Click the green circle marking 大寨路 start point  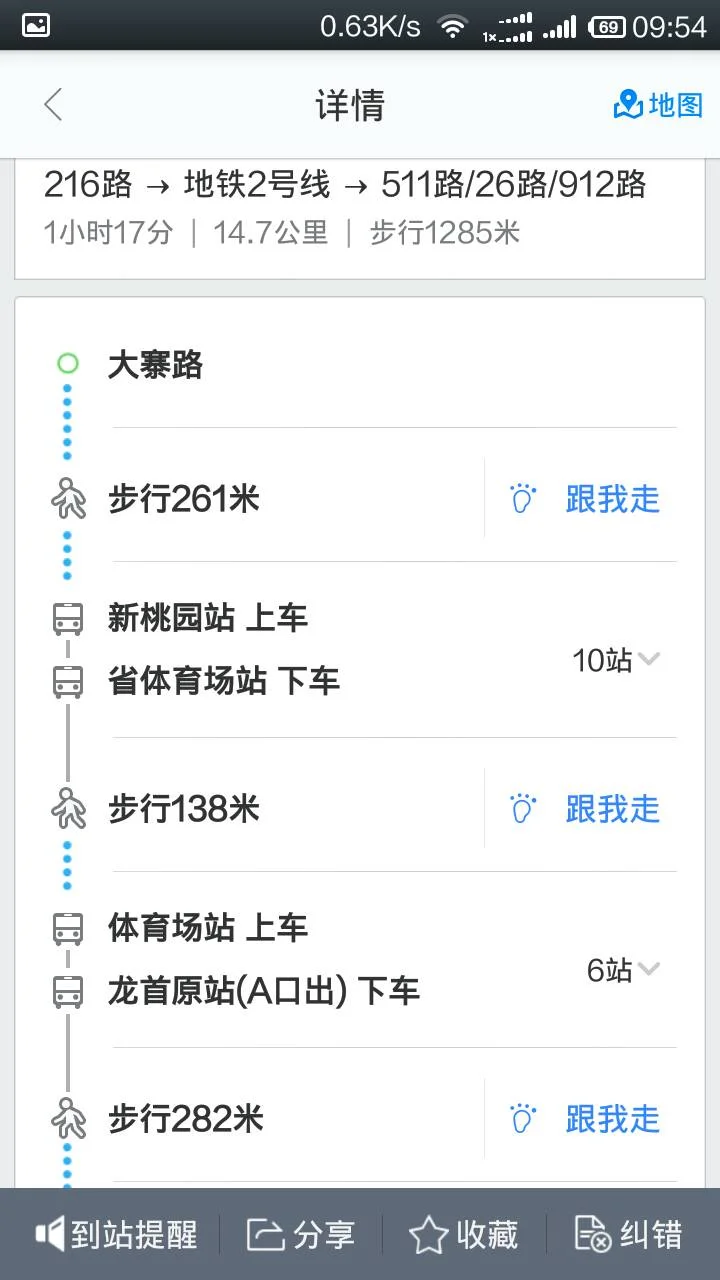pyautogui.click(x=66, y=364)
